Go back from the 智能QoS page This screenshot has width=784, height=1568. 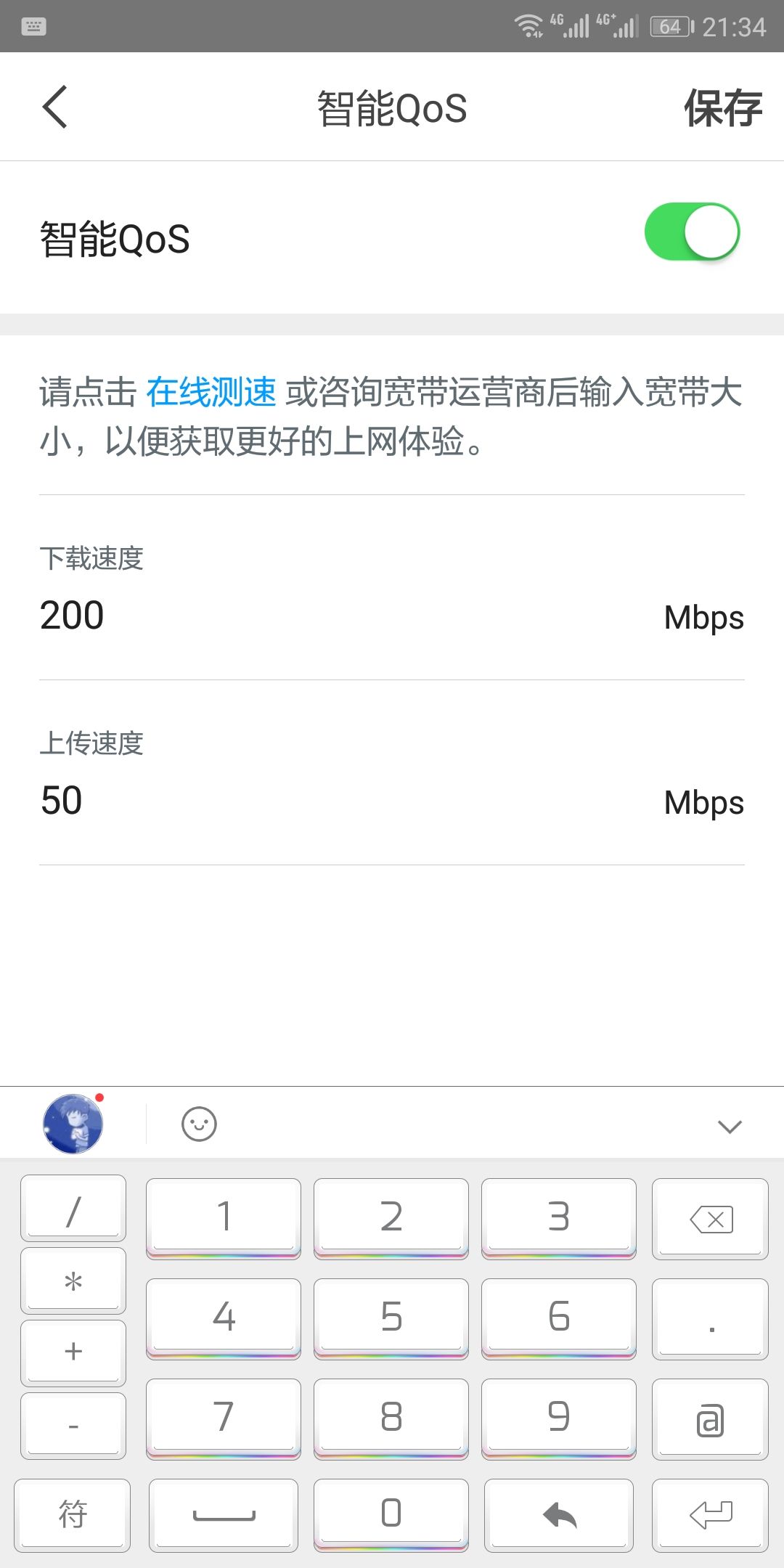point(55,107)
